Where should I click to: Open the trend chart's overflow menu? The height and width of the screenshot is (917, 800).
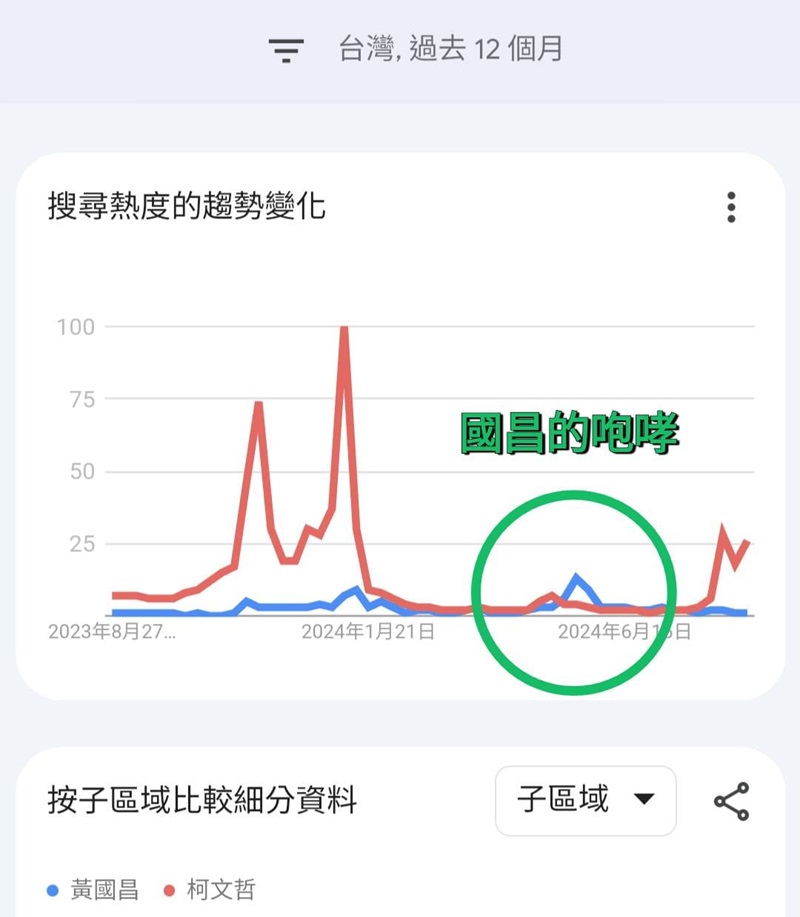pos(732,207)
